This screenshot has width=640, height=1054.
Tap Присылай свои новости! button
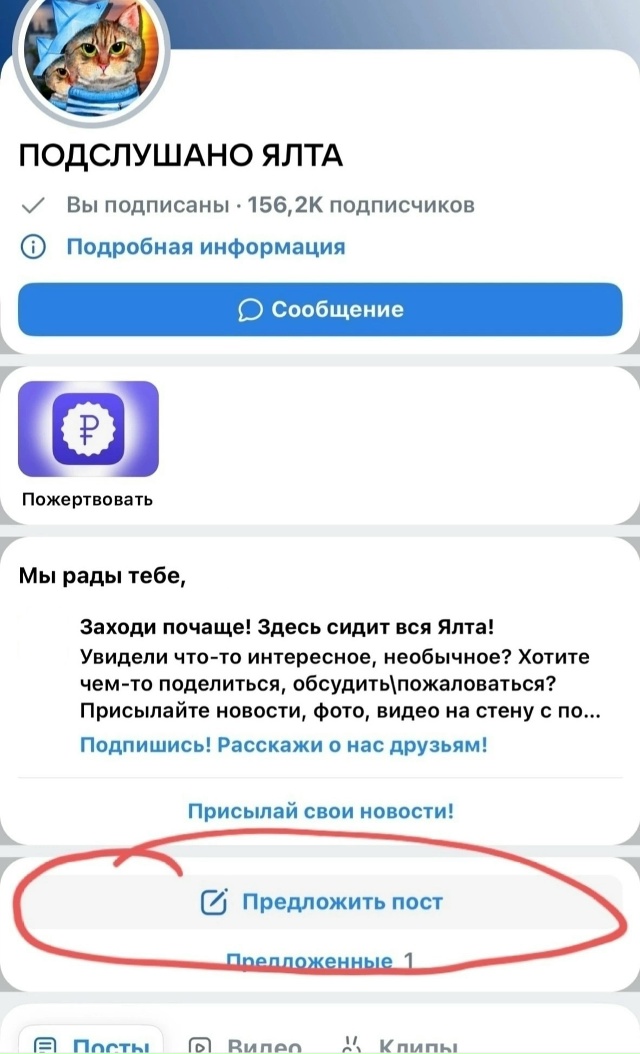point(320,811)
